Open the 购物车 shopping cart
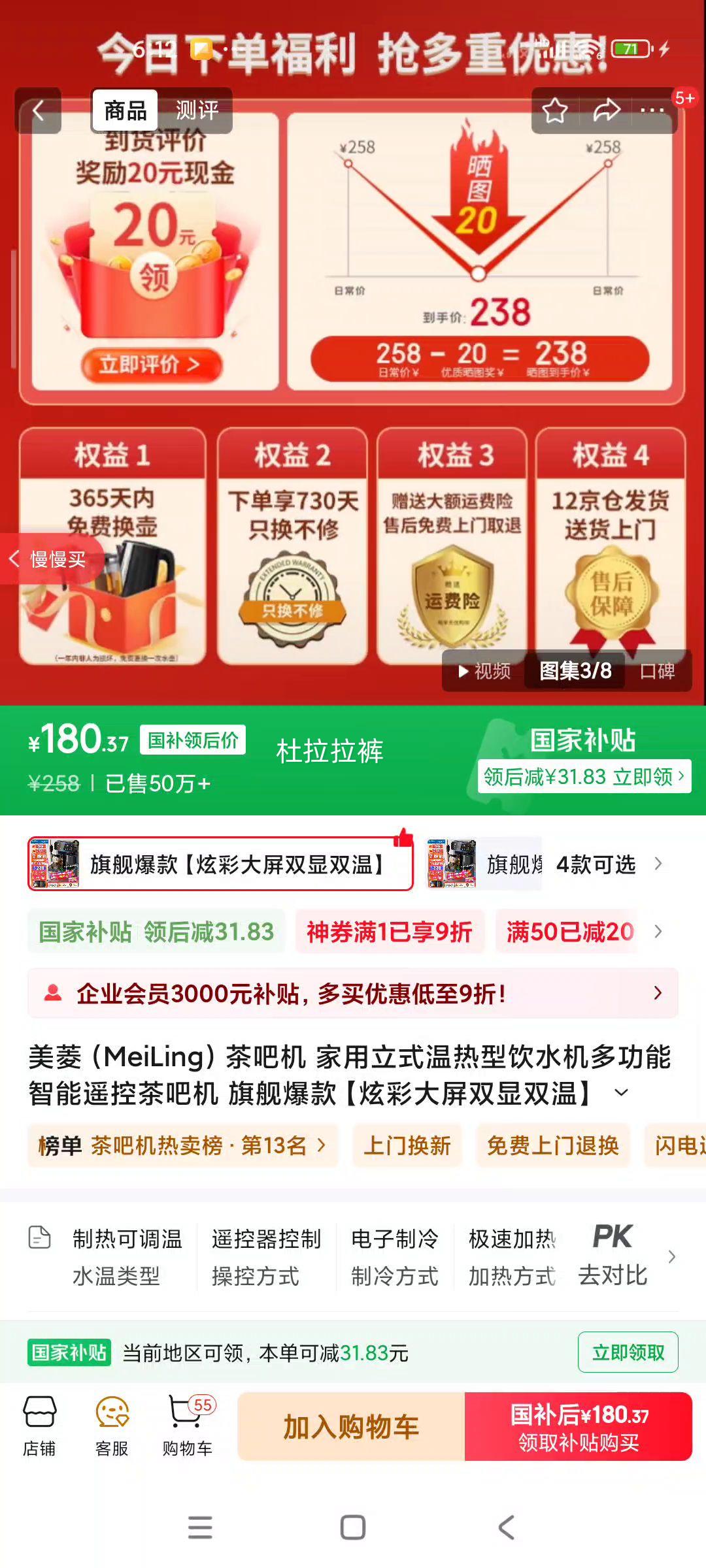This screenshot has height=1568, width=706. click(187, 1426)
